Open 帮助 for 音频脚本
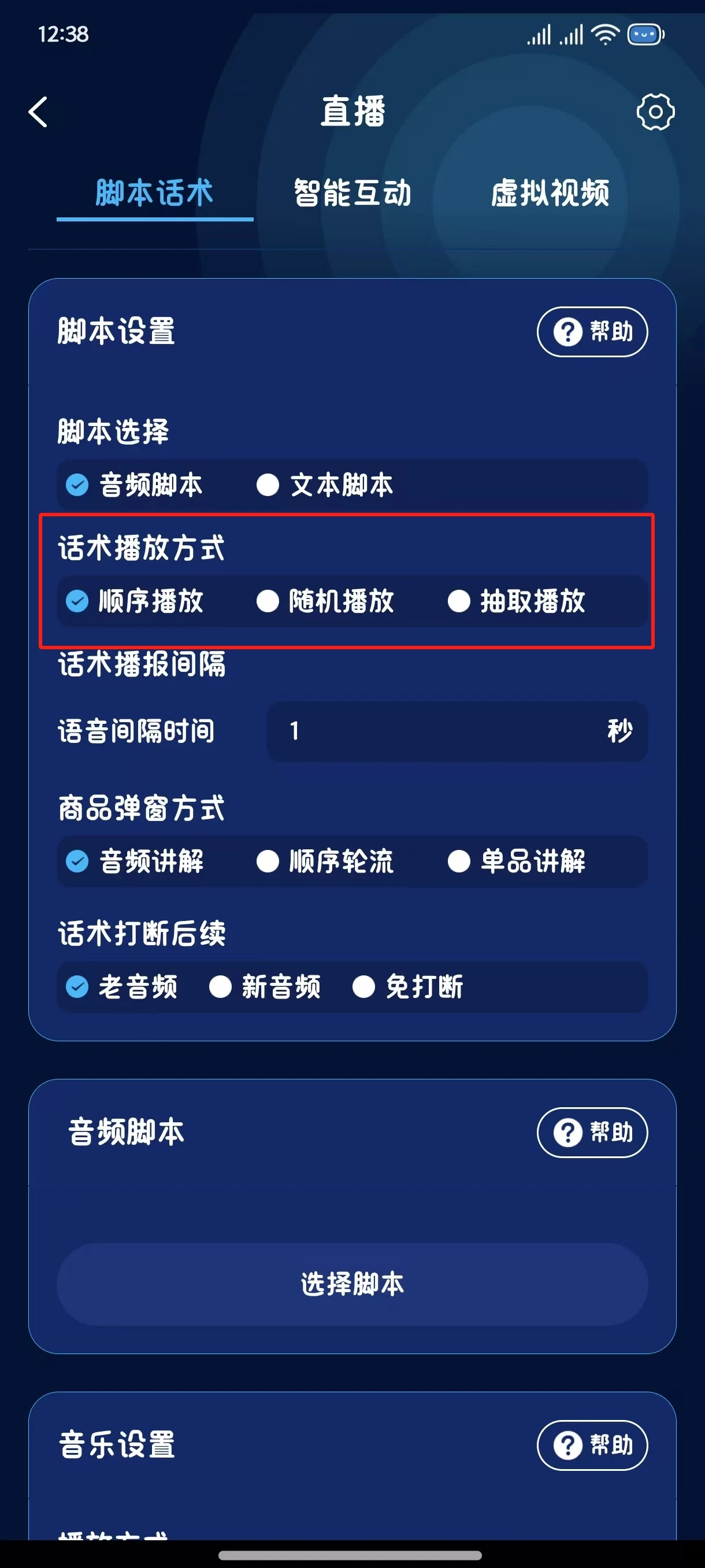This screenshot has width=705, height=1568. (592, 1133)
